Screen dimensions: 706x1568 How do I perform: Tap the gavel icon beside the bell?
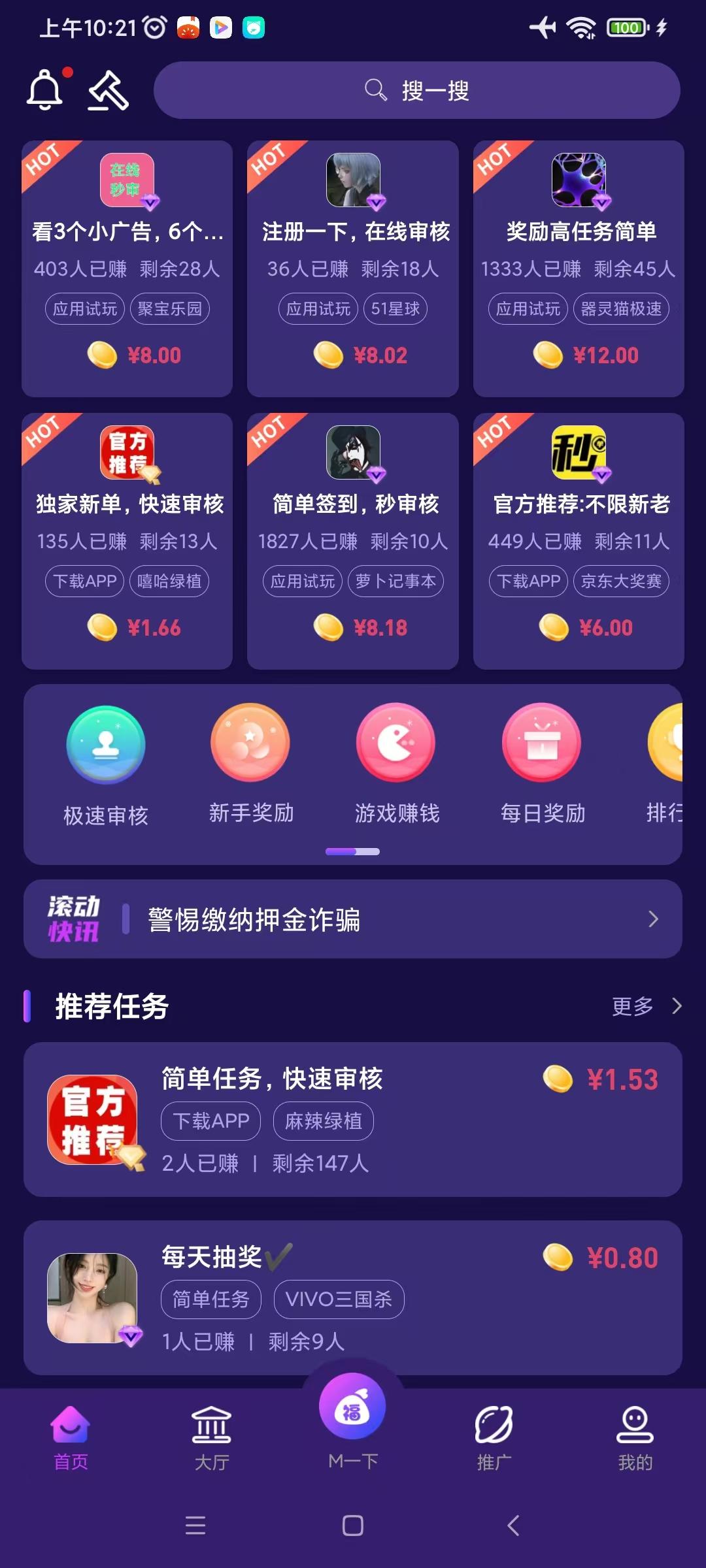(109, 91)
